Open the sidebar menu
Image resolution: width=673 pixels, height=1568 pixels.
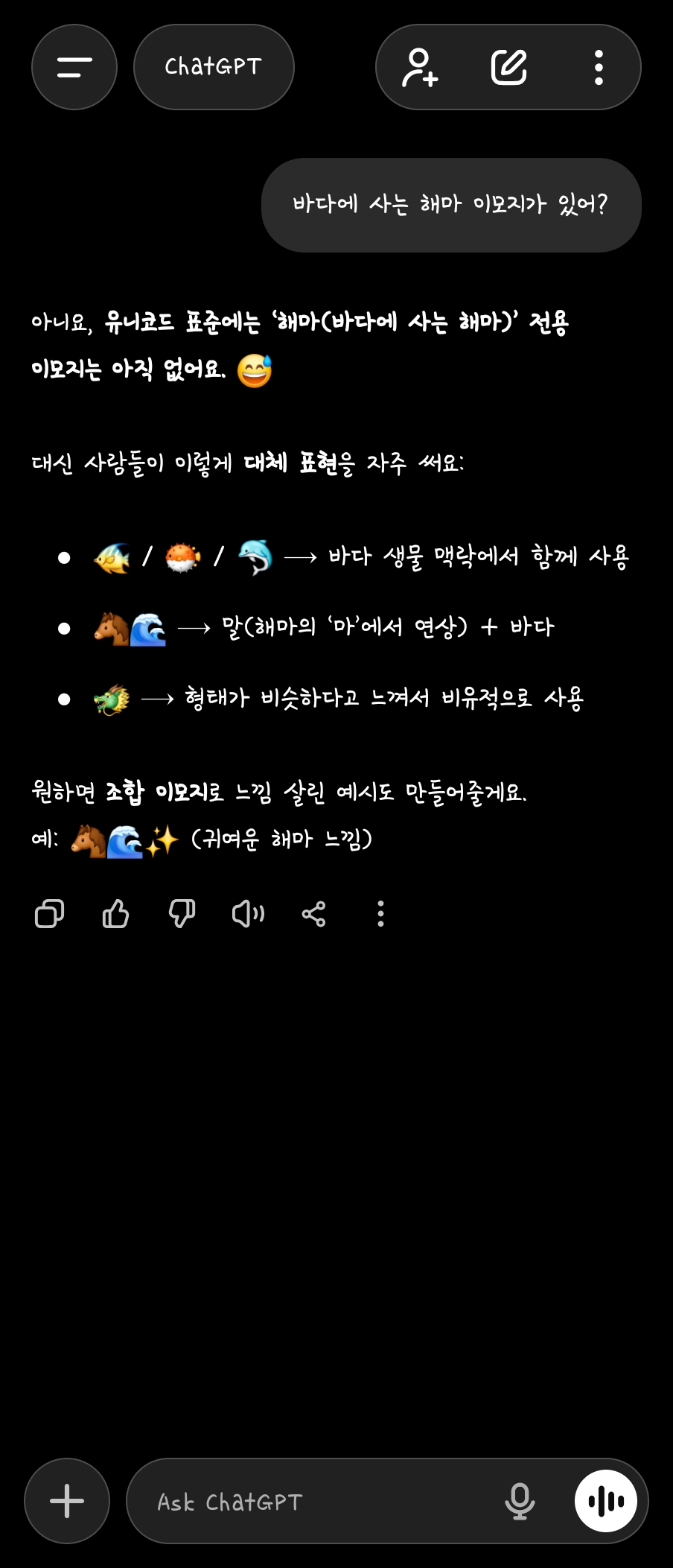pyautogui.click(x=74, y=67)
